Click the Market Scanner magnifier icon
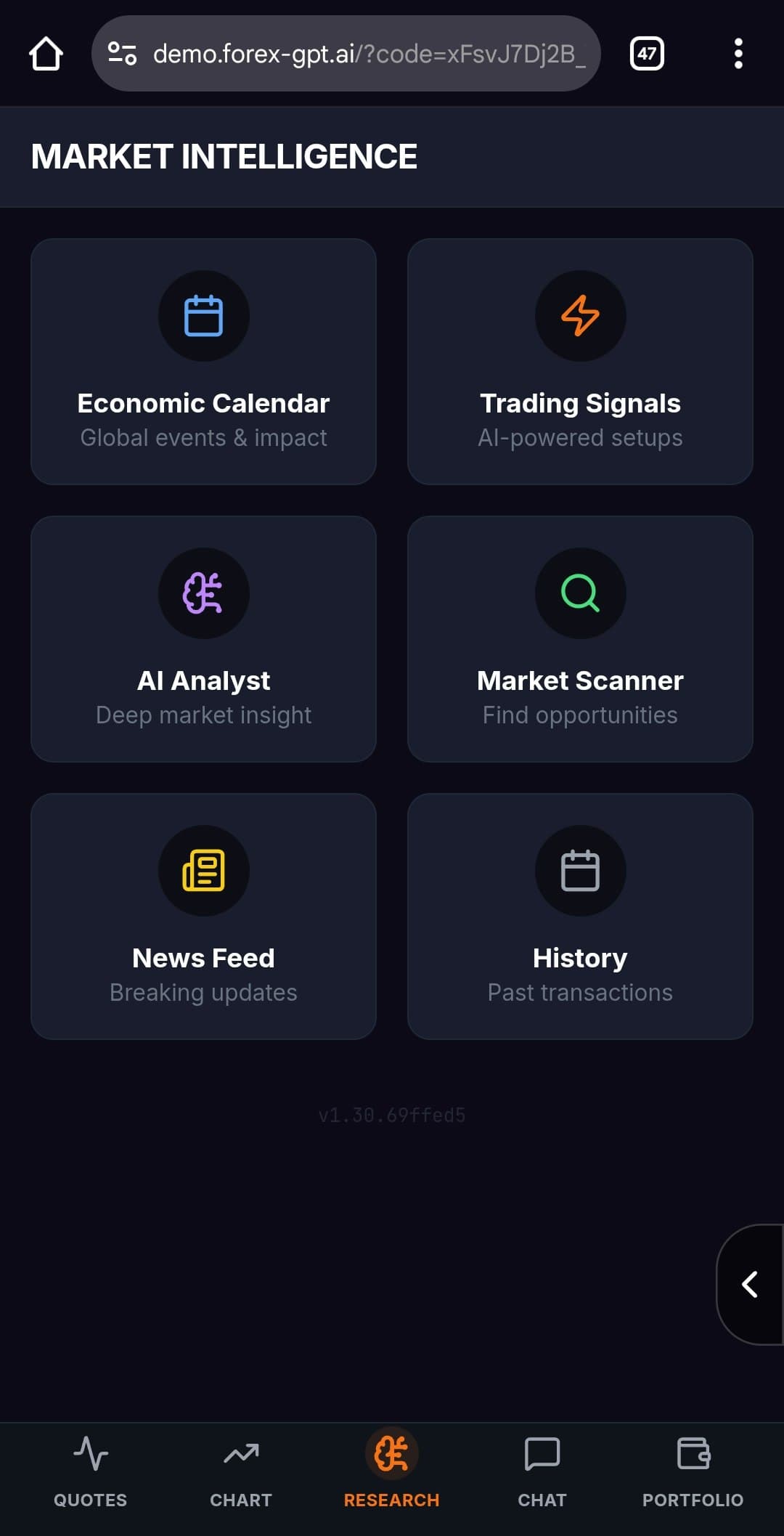Viewport: 784px width, 1536px height. pyautogui.click(x=580, y=593)
